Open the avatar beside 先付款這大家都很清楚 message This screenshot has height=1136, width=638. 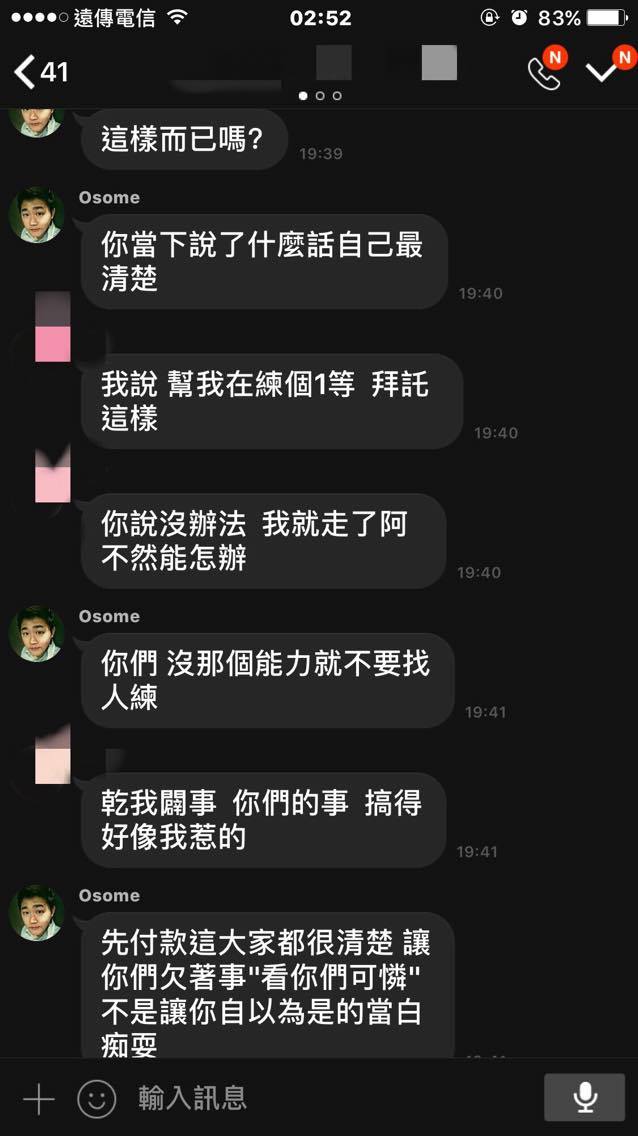point(36,913)
